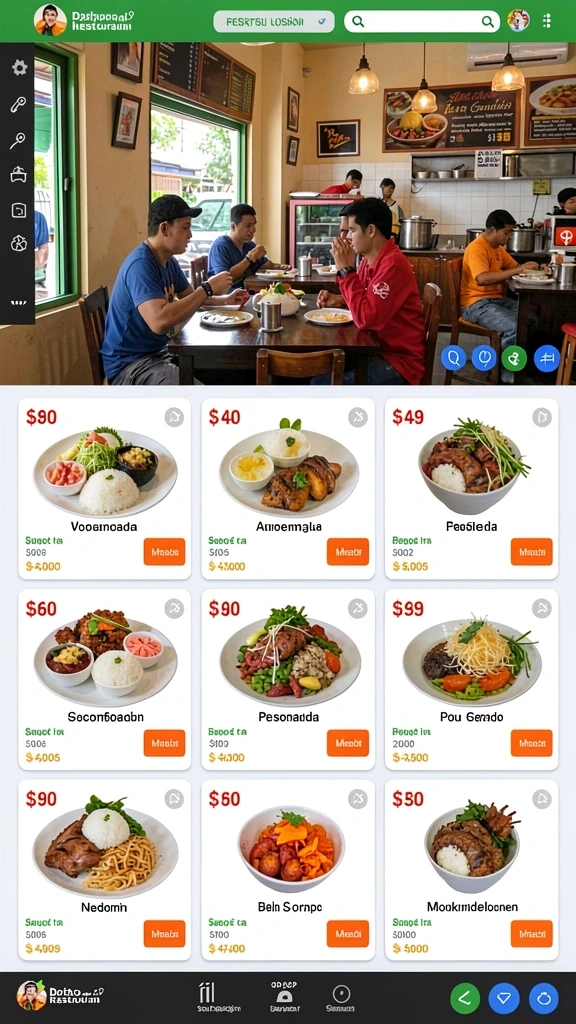
Task: Tap the green back arrow in the bottom bar
Action: pos(465,998)
